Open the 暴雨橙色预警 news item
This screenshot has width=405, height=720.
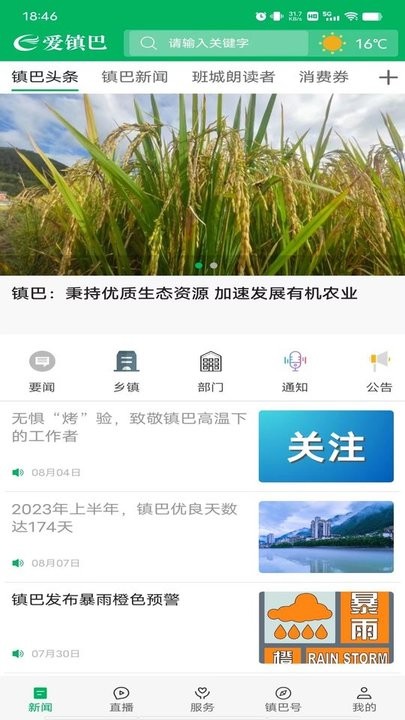[202, 627]
